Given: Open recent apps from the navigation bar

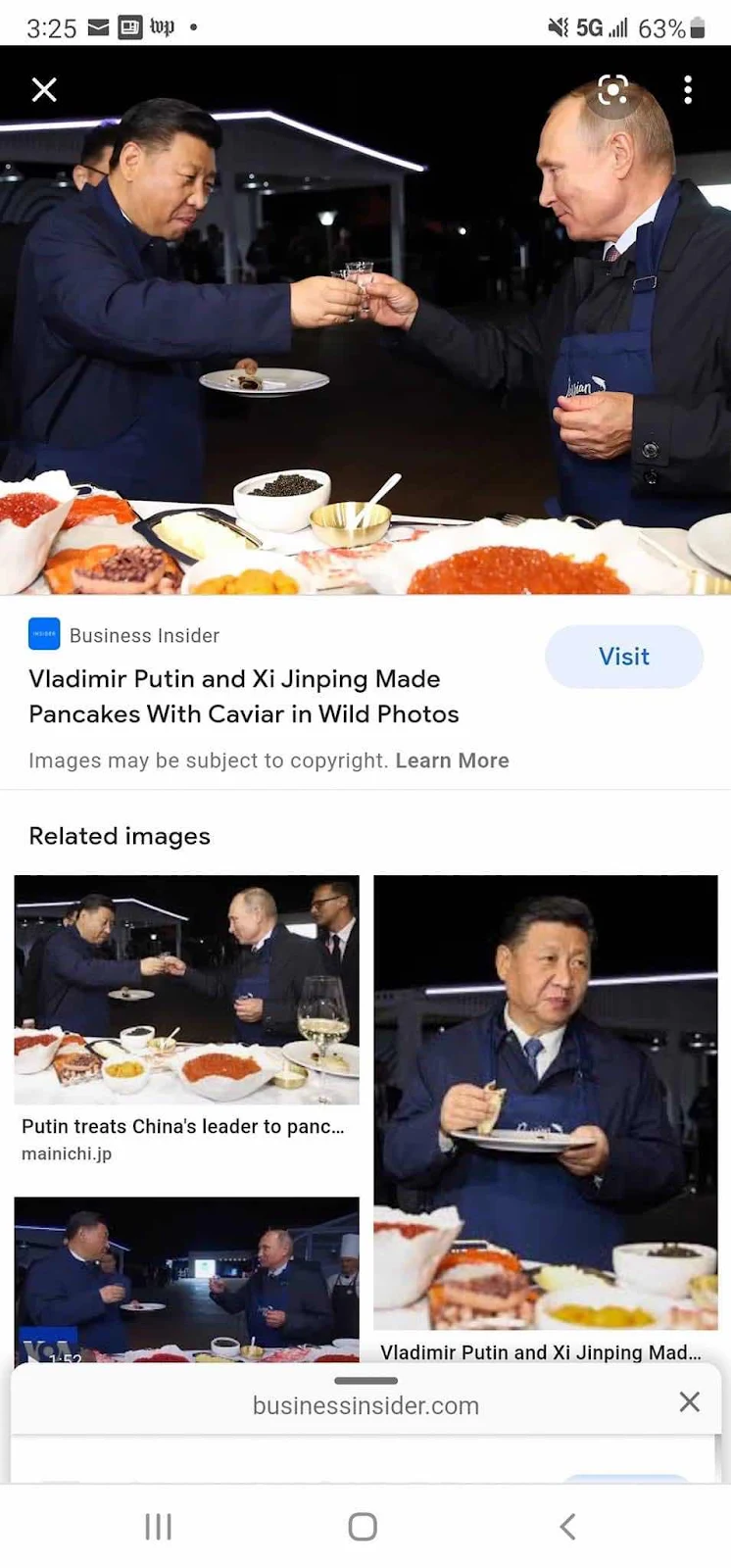Looking at the screenshot, I should click(x=158, y=1526).
